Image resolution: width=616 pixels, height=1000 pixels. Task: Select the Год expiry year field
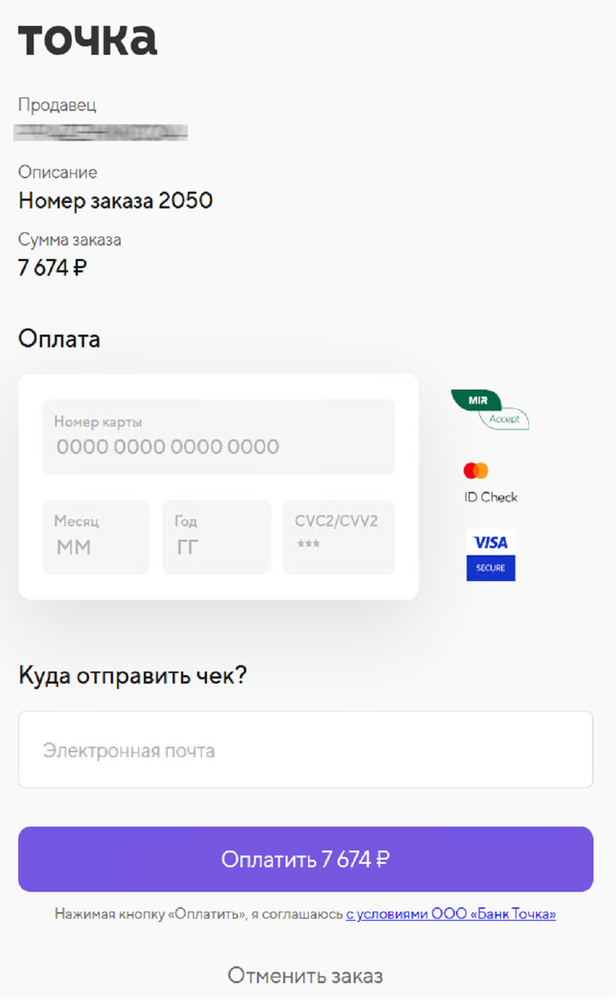tap(216, 537)
